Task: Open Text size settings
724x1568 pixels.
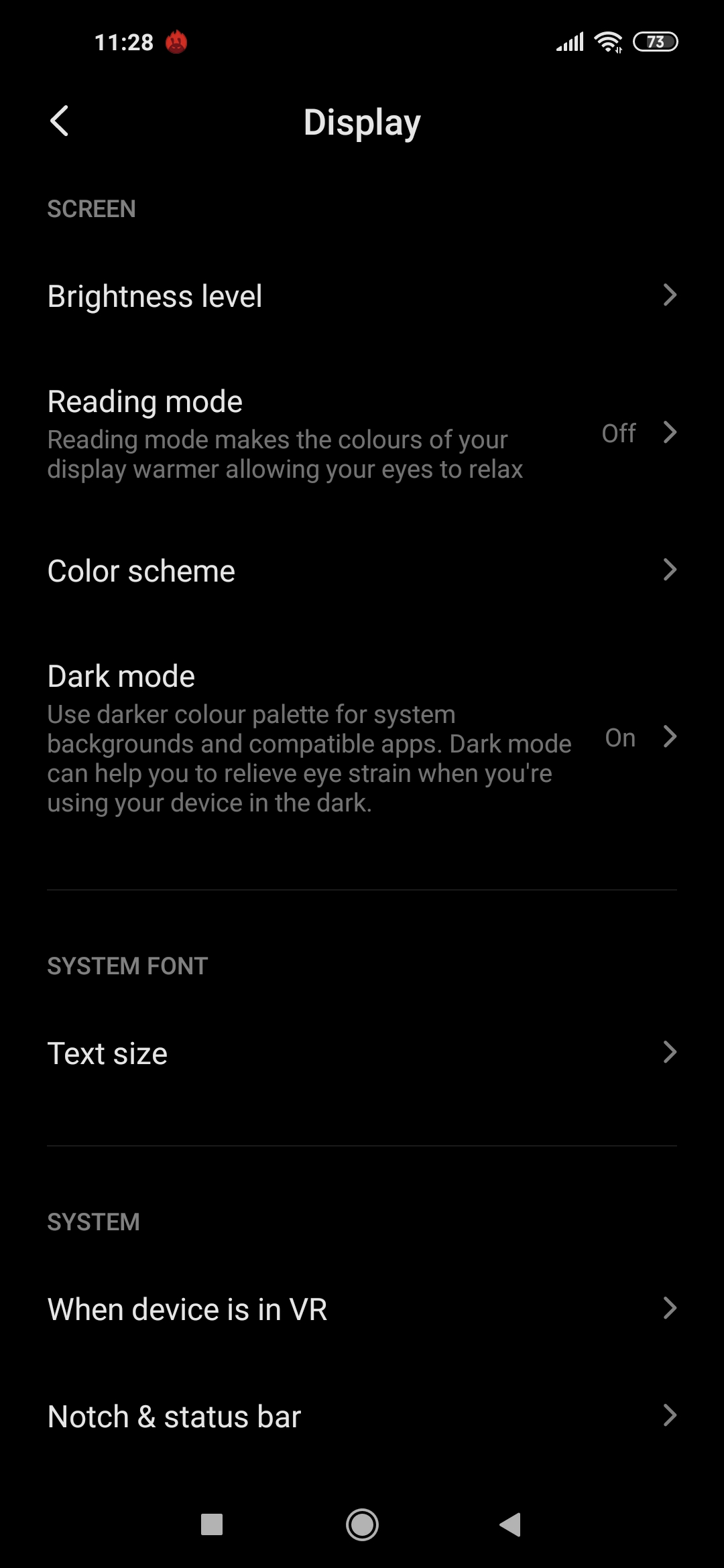Action: [362, 1053]
